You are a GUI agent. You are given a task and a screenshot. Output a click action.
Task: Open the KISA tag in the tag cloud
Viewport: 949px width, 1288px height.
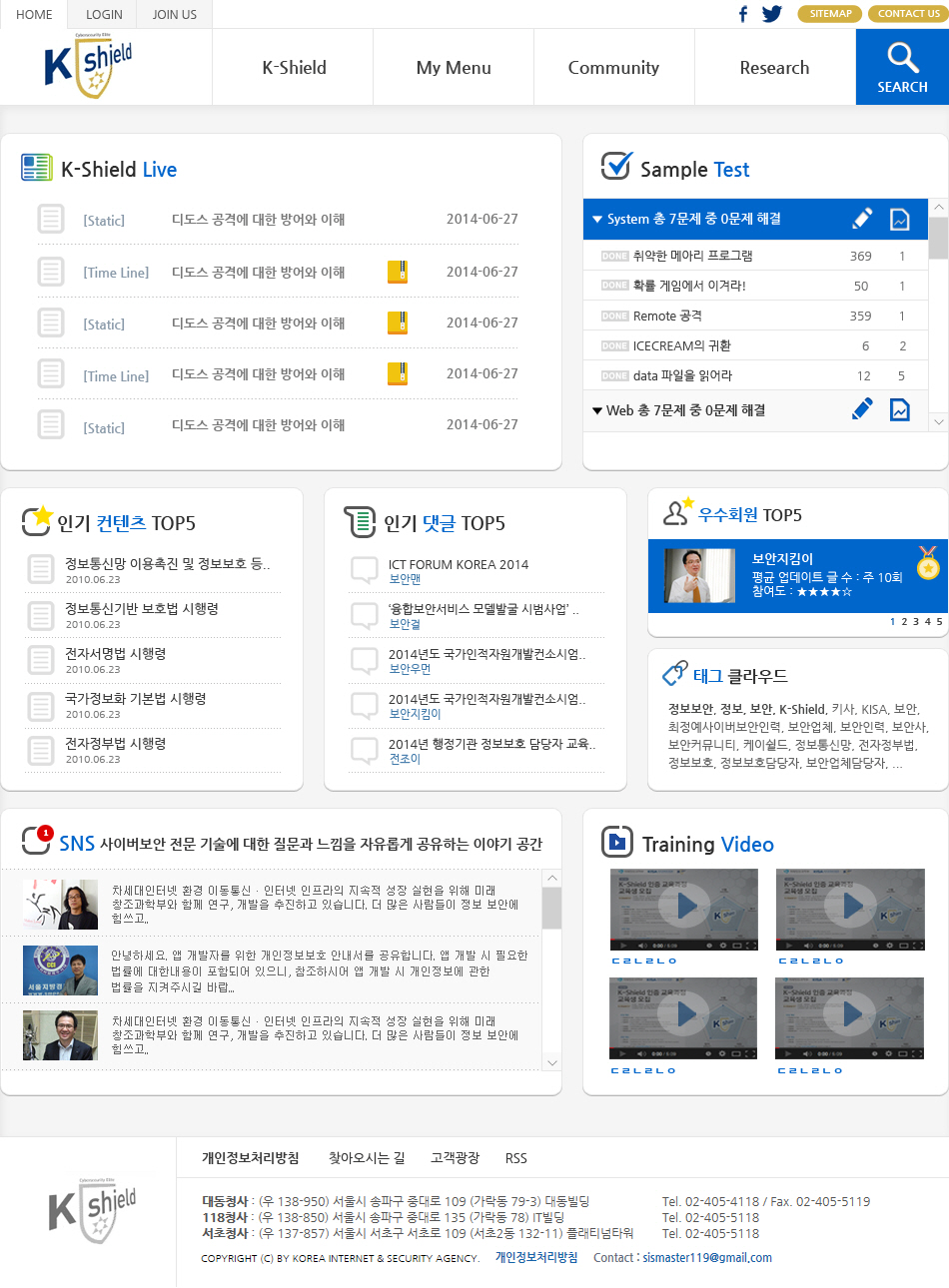(x=874, y=709)
